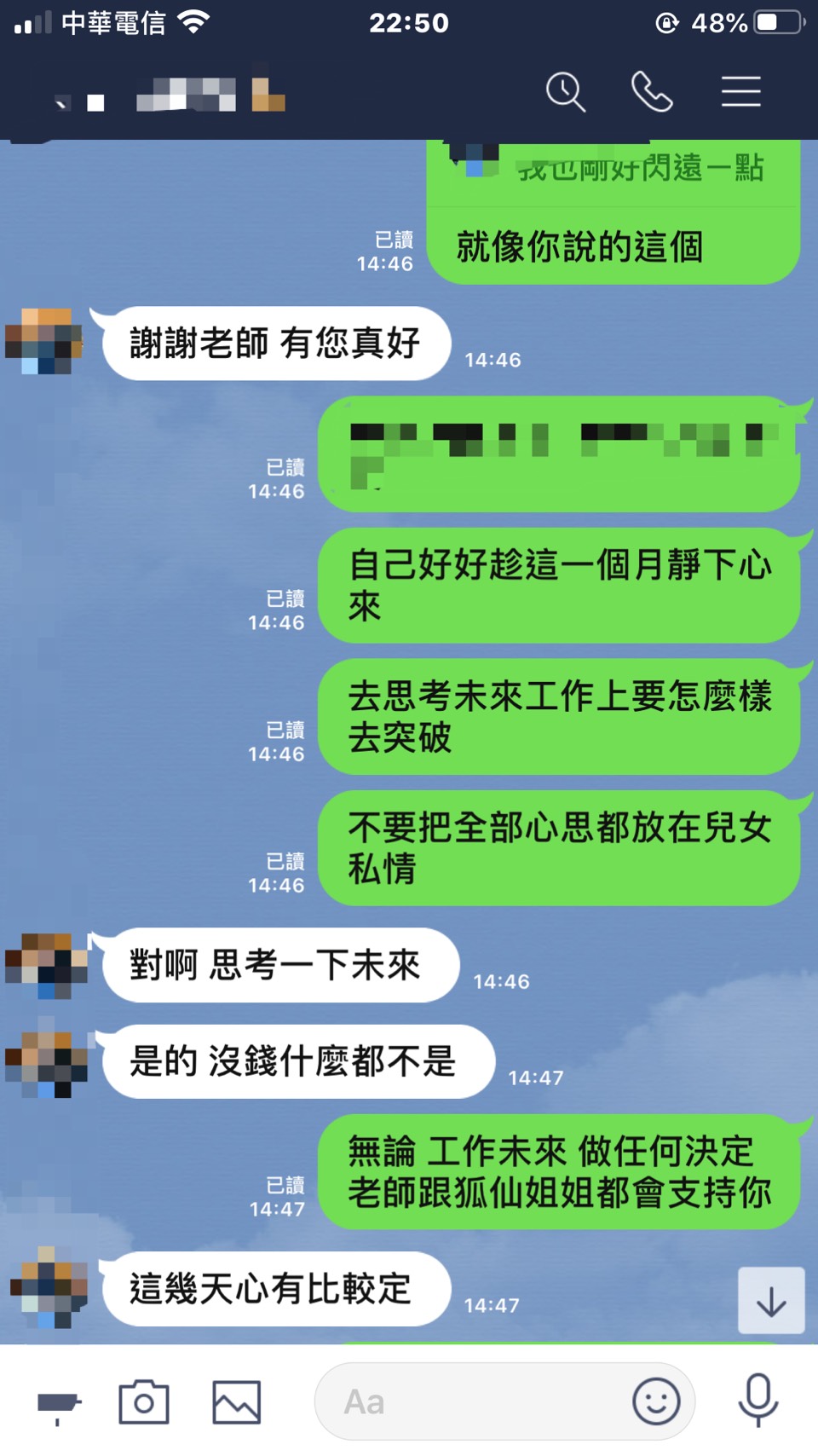Open the chat menu
Image resolution: width=818 pixels, height=1456 pixels.
coord(740,92)
